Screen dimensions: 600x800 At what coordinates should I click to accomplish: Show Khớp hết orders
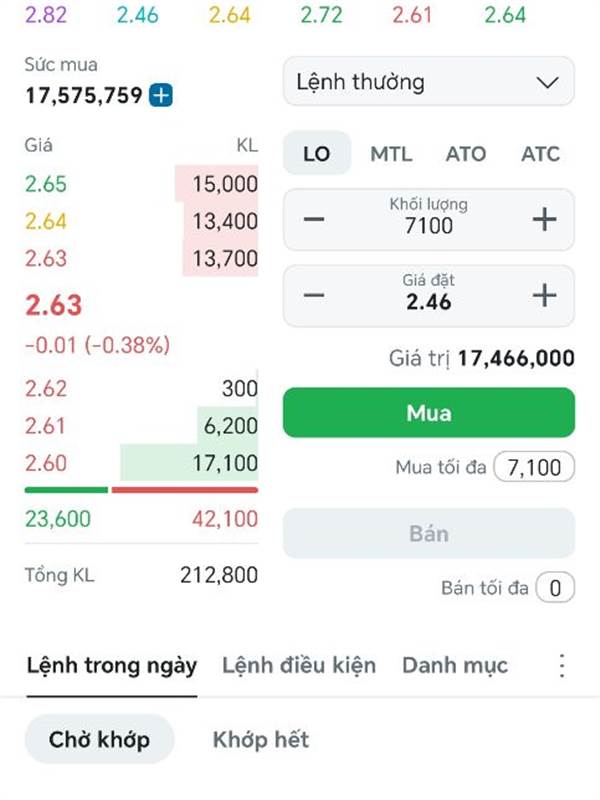(261, 740)
